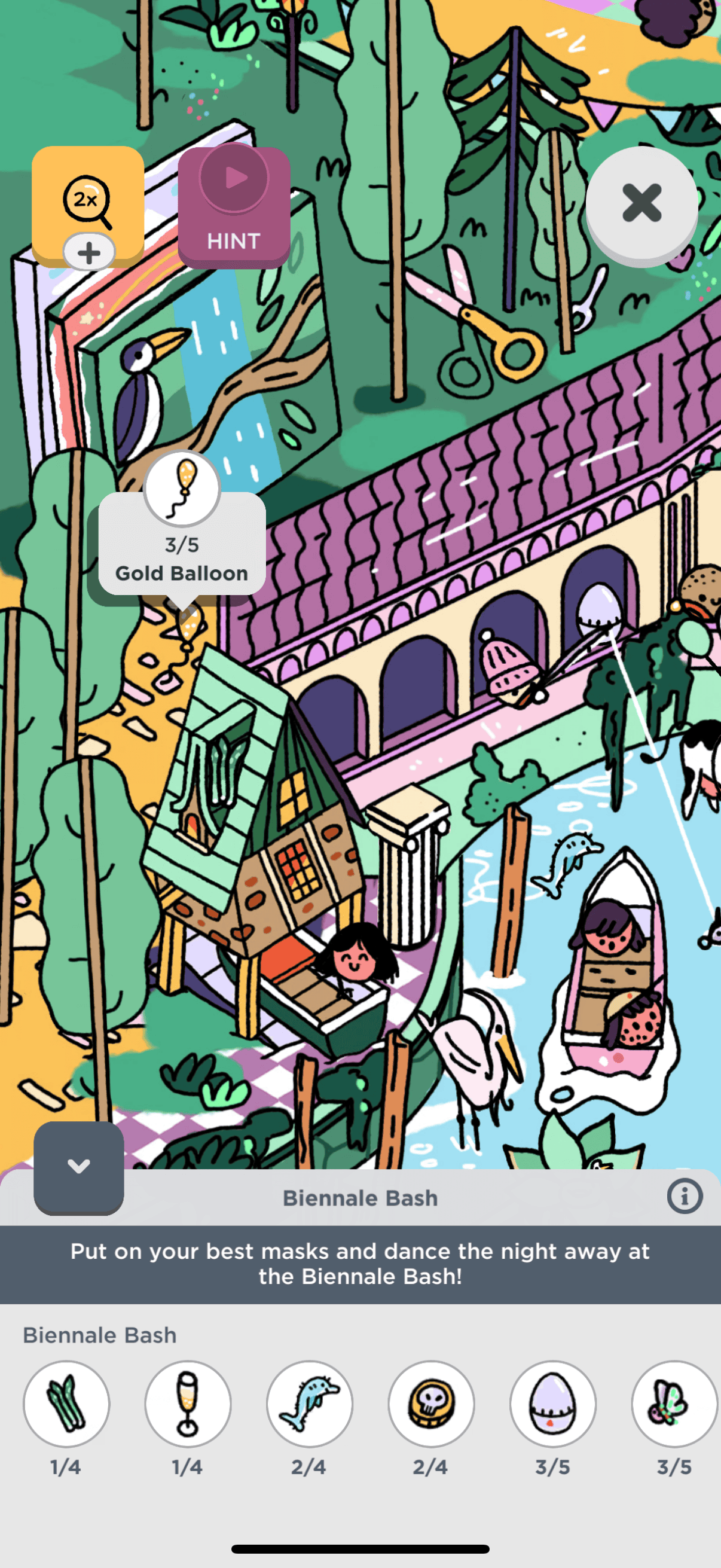The image size is (721, 1568).
Task: Open the Biennale Bash info icon
Action: pyautogui.click(x=685, y=1197)
